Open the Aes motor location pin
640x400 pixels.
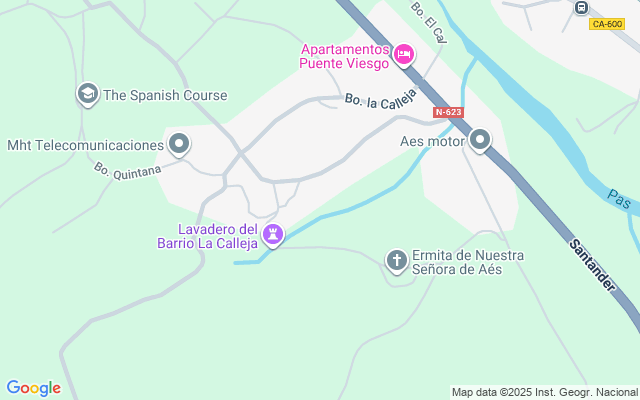(x=481, y=141)
